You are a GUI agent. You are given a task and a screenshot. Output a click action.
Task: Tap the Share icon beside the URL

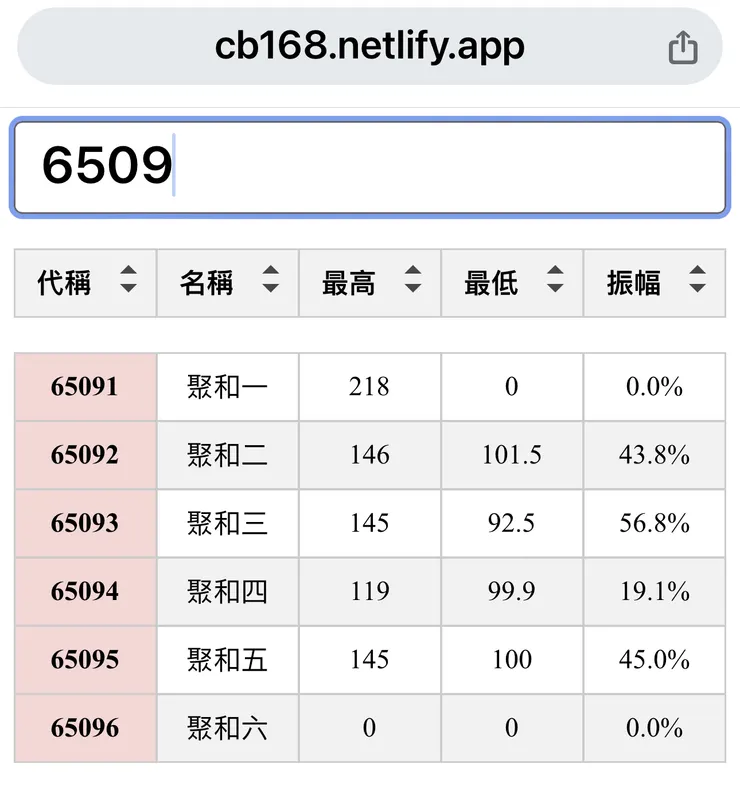click(683, 45)
